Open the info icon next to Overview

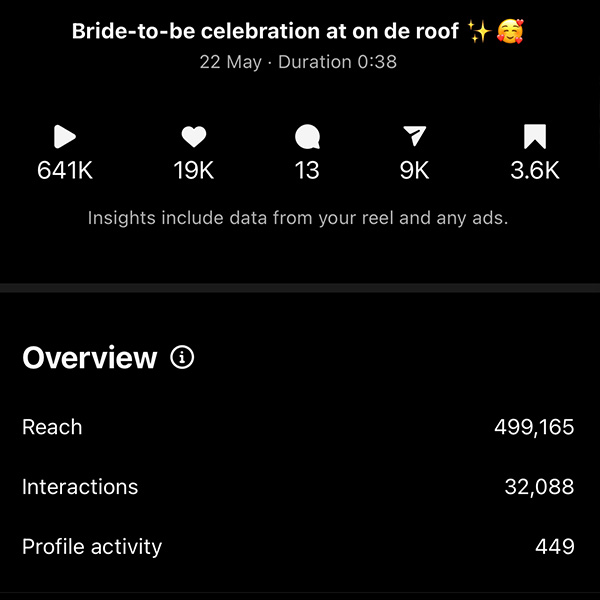(182, 357)
